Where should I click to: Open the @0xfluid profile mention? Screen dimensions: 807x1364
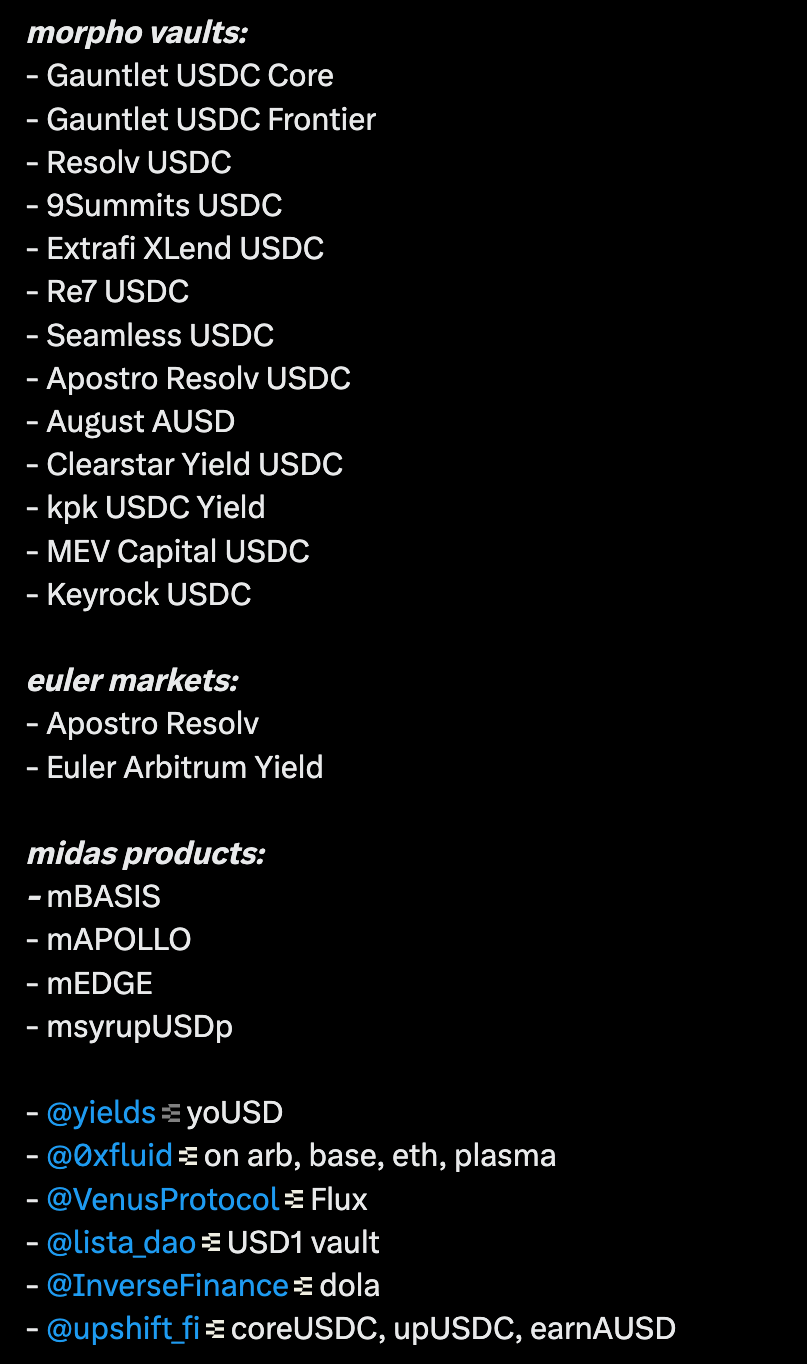tap(110, 1156)
